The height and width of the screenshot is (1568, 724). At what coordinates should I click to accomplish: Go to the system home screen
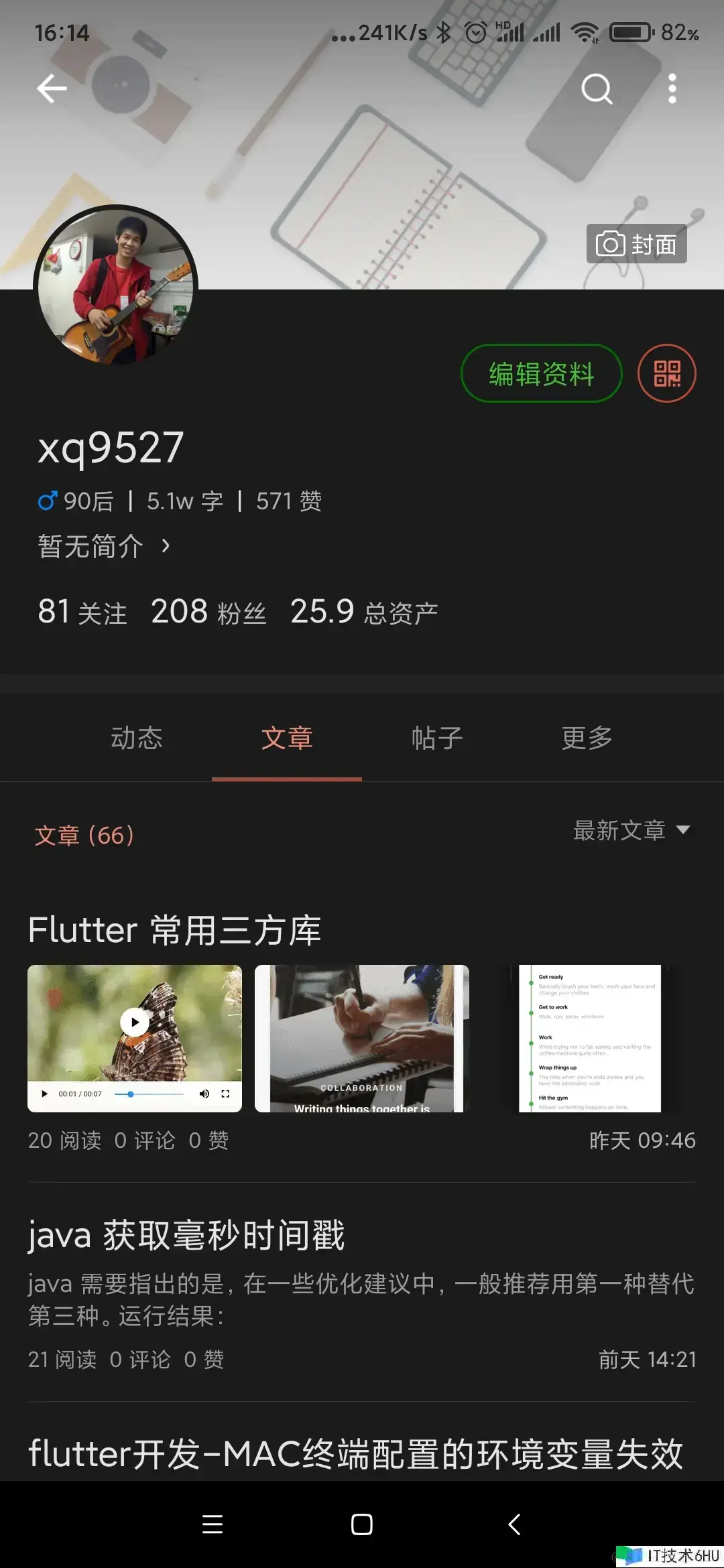[362, 1524]
